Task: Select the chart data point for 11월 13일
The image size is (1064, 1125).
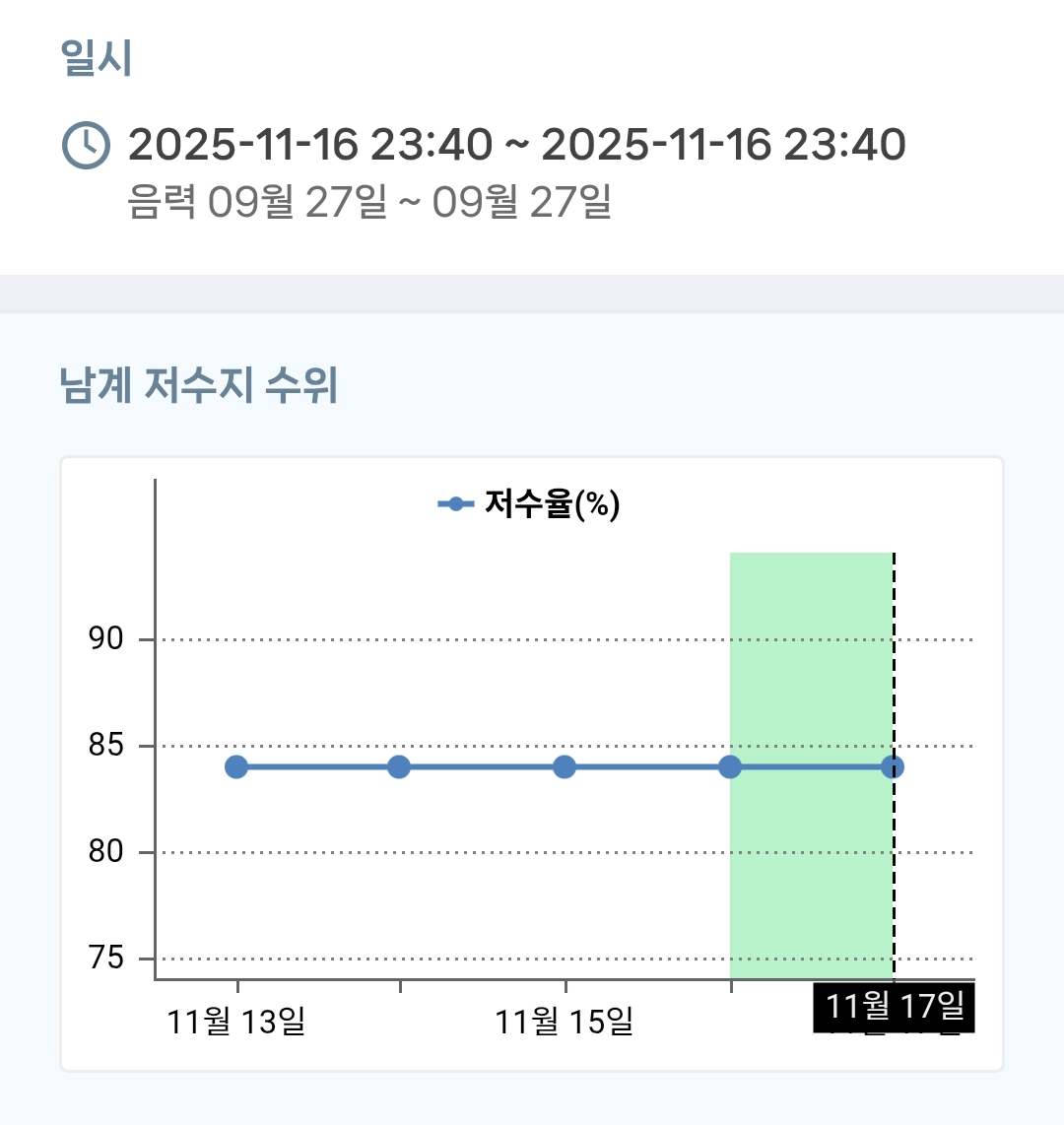Action: pyautogui.click(x=236, y=766)
